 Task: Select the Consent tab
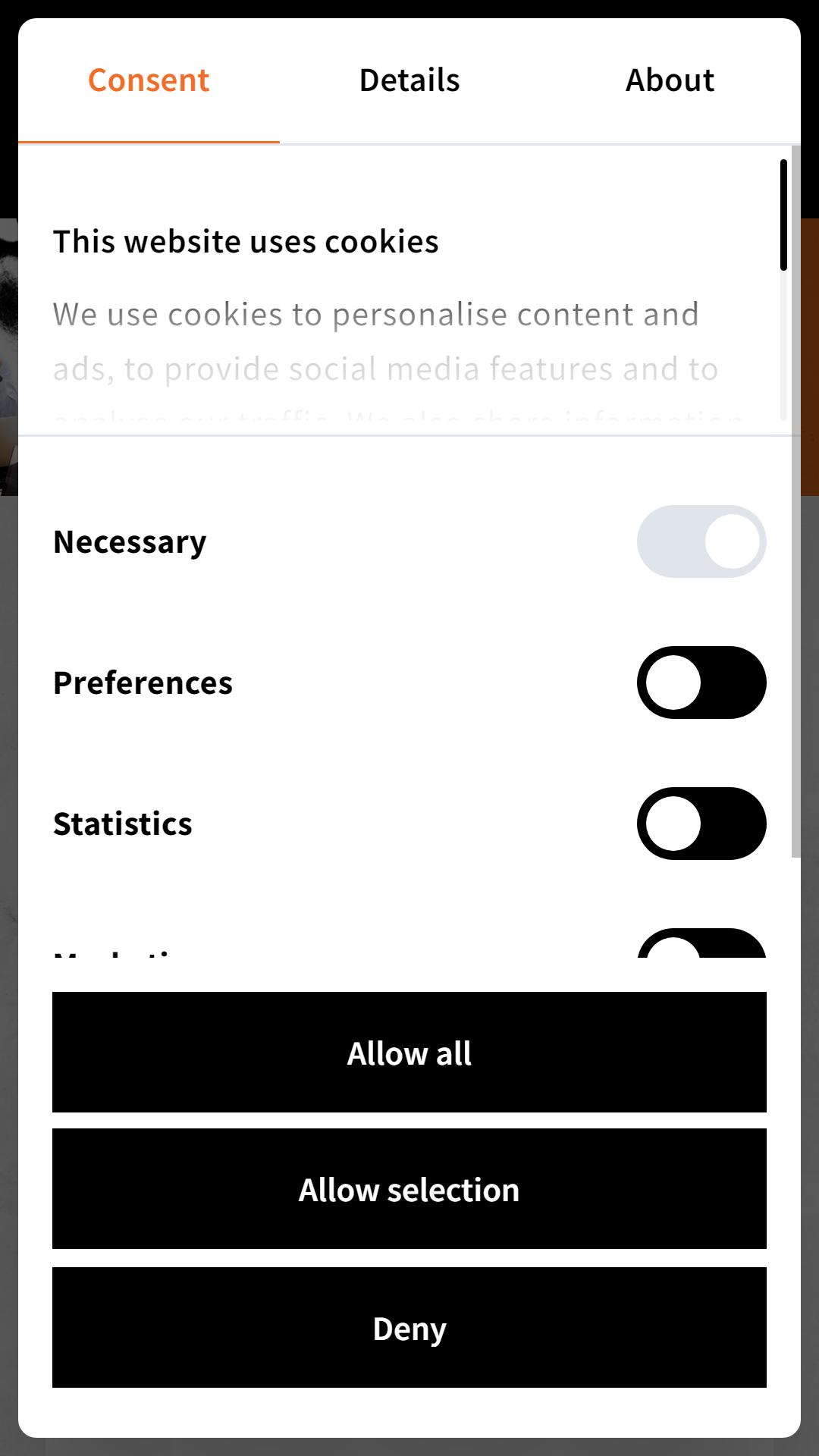tap(149, 80)
